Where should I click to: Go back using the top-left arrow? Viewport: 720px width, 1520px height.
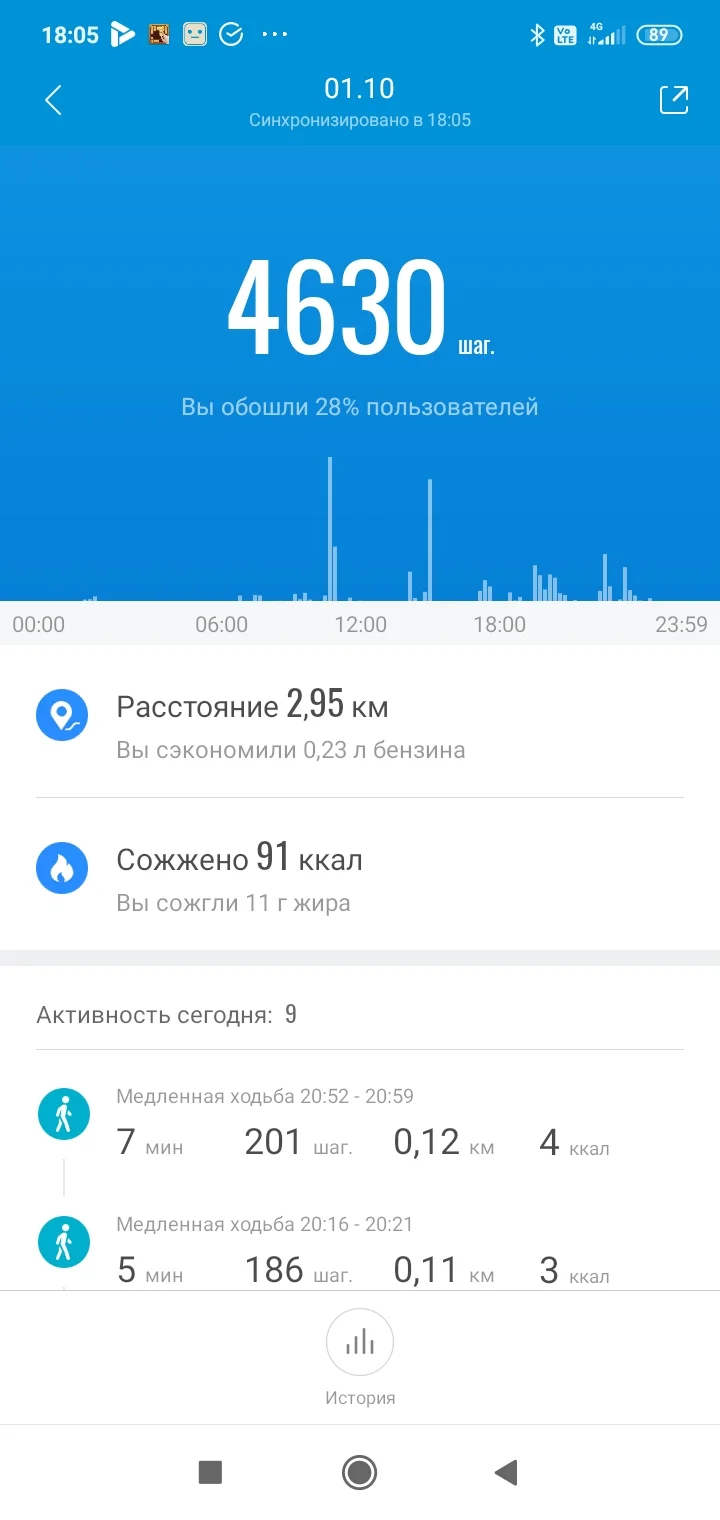[x=54, y=100]
